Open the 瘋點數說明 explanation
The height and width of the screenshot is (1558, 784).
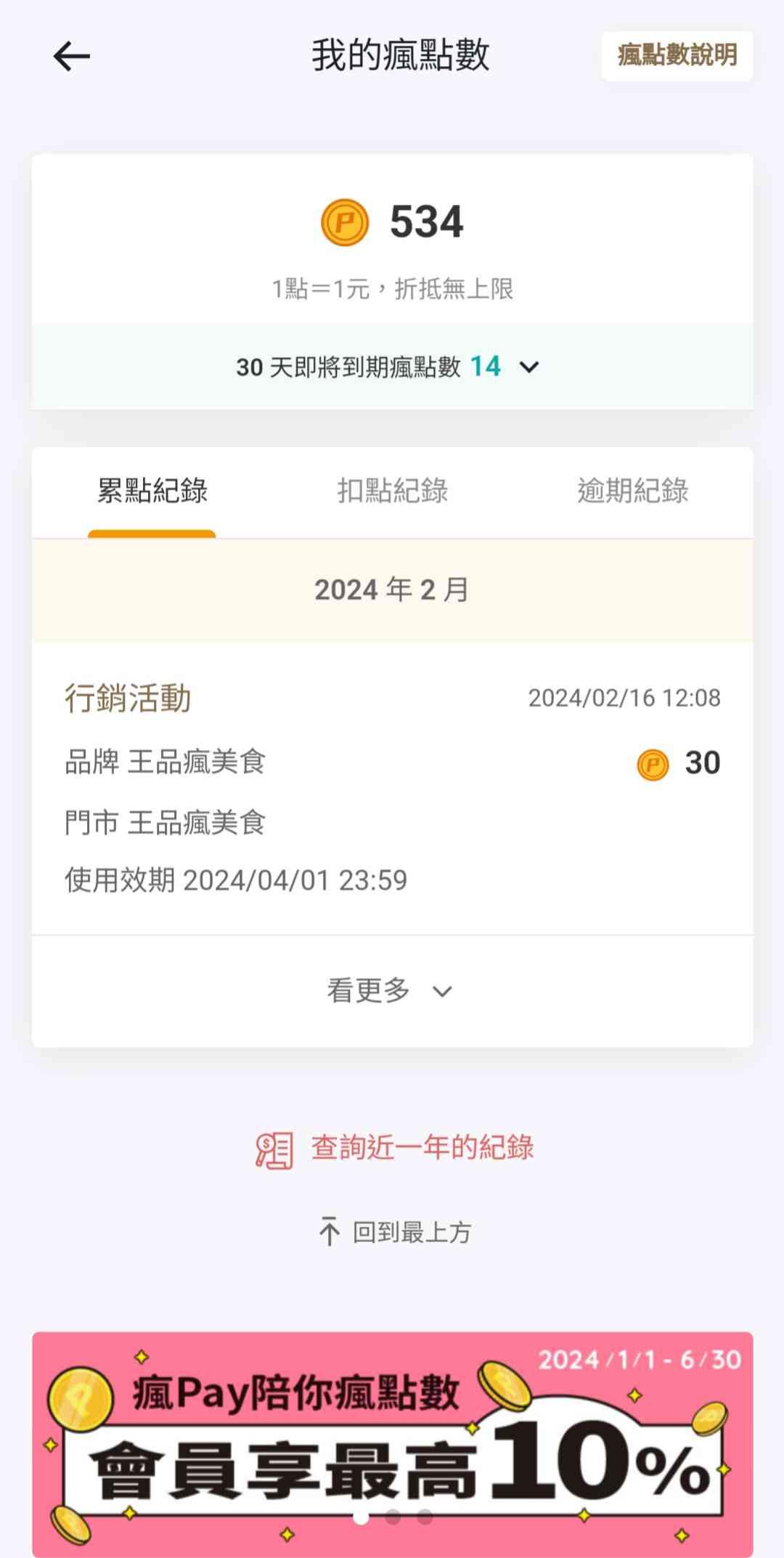coord(677,56)
